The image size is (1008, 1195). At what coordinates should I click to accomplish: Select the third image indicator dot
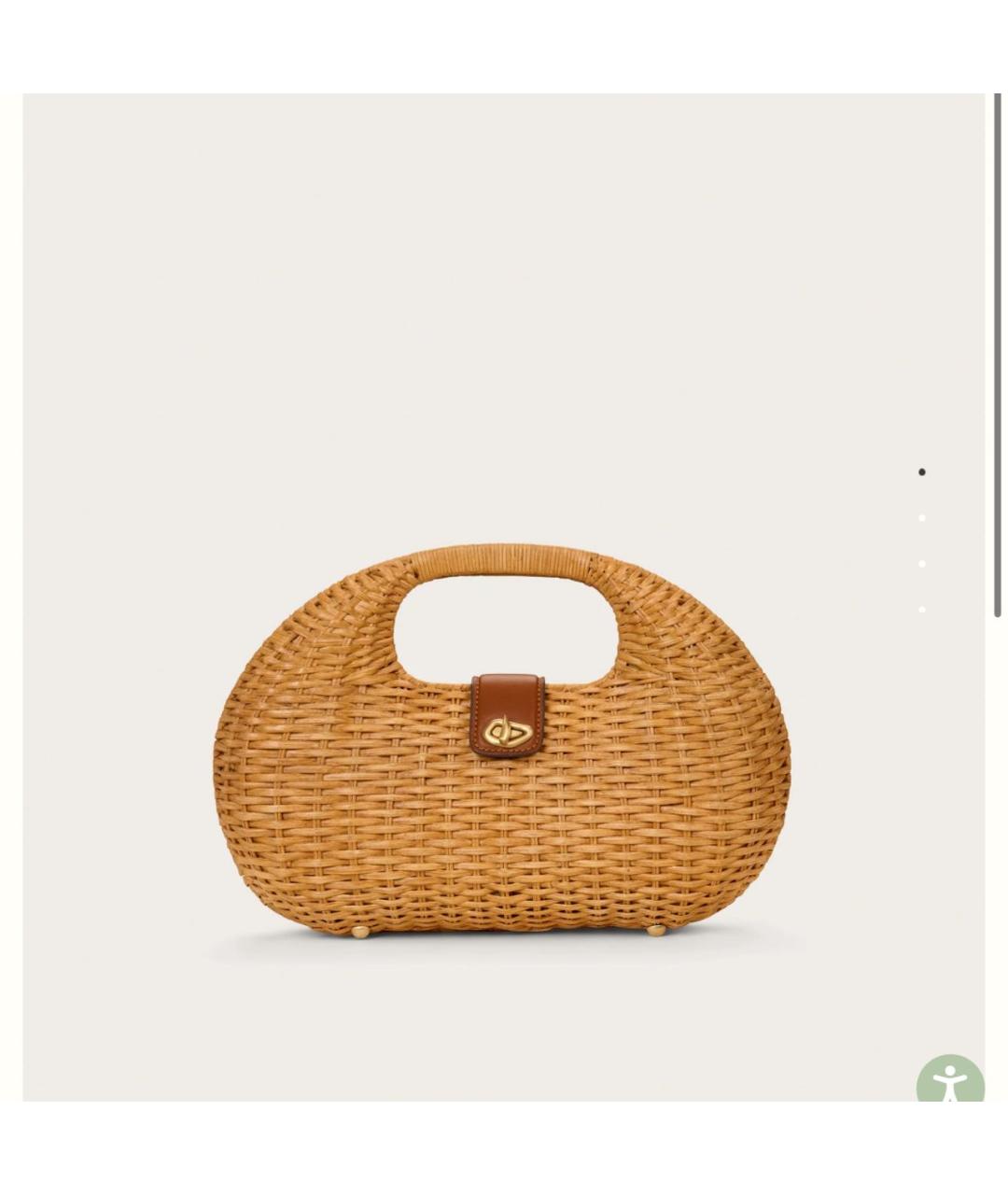[922, 564]
